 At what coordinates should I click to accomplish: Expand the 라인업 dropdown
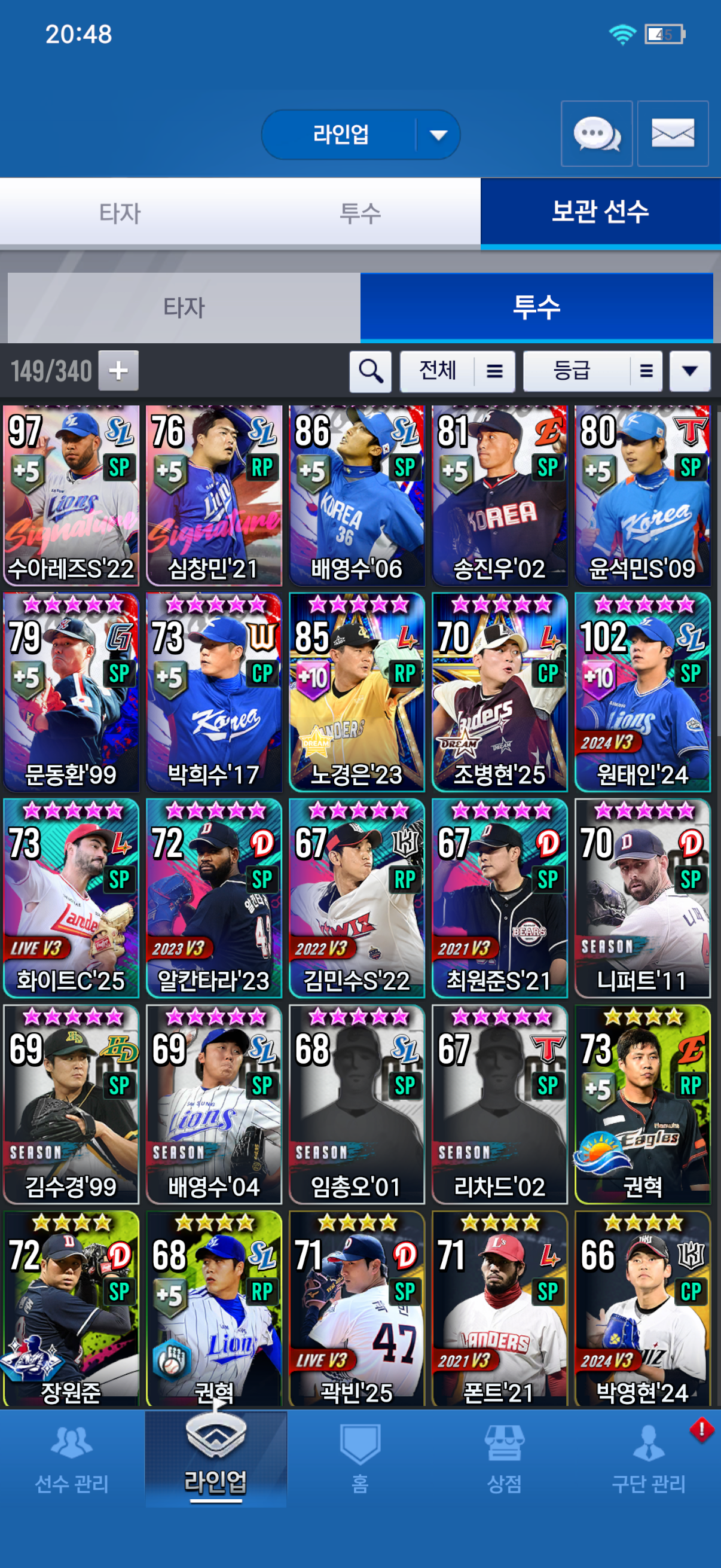point(438,135)
